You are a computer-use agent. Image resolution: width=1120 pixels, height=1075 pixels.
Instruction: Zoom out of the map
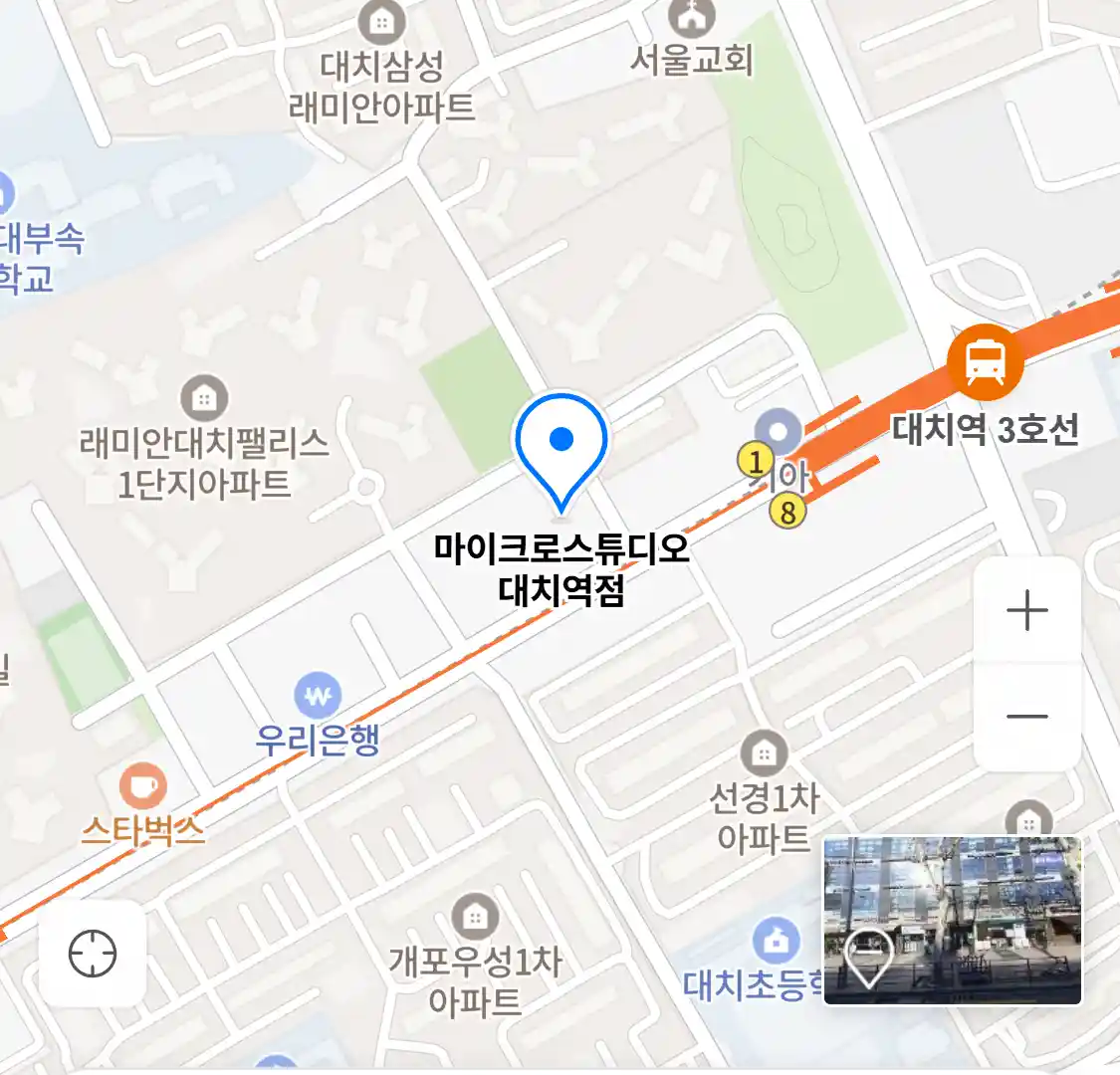(x=1027, y=716)
